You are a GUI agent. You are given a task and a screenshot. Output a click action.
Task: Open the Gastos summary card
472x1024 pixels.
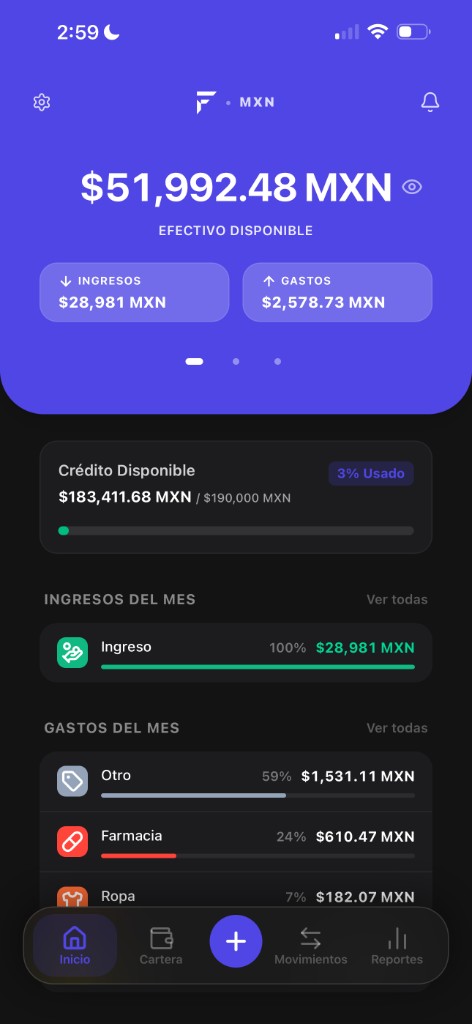click(338, 293)
